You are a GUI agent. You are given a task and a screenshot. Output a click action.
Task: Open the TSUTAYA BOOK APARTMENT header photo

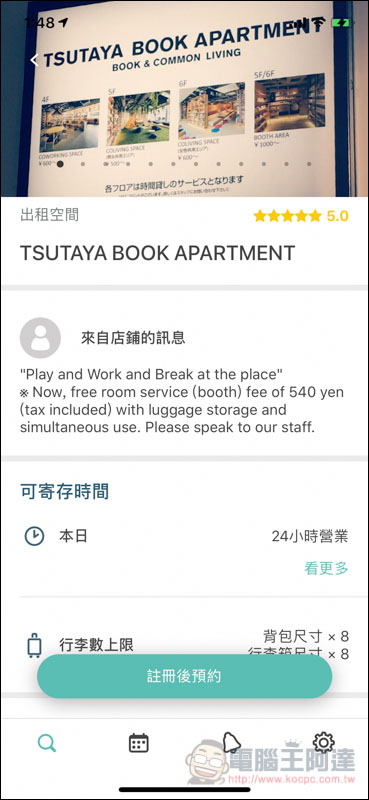184,98
